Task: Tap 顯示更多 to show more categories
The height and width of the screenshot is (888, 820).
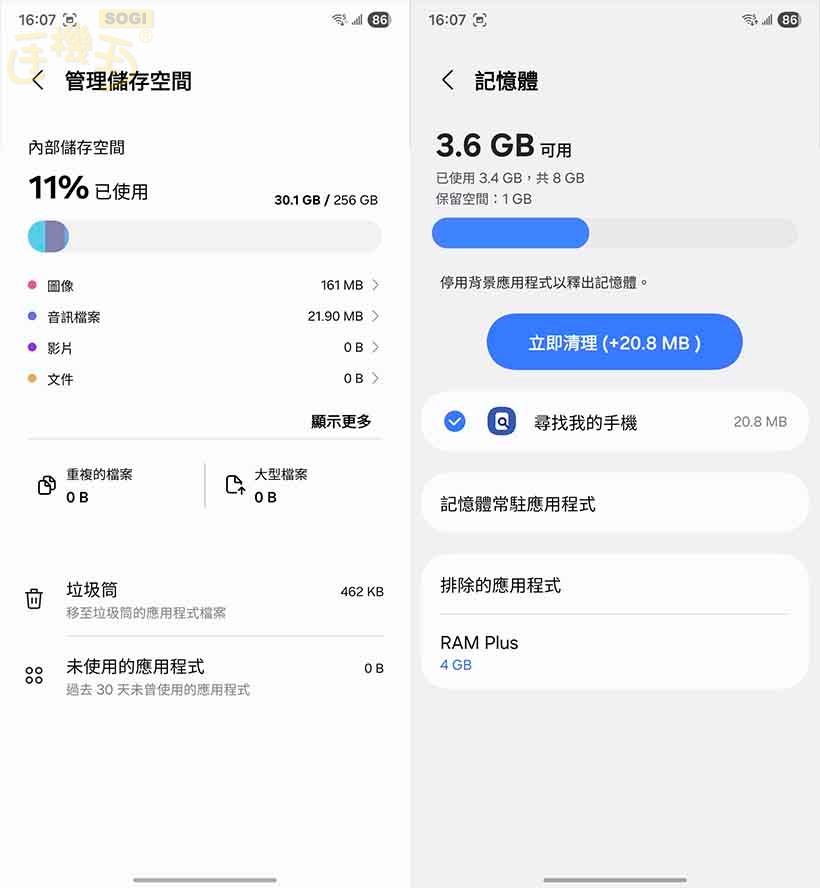Action: [341, 422]
